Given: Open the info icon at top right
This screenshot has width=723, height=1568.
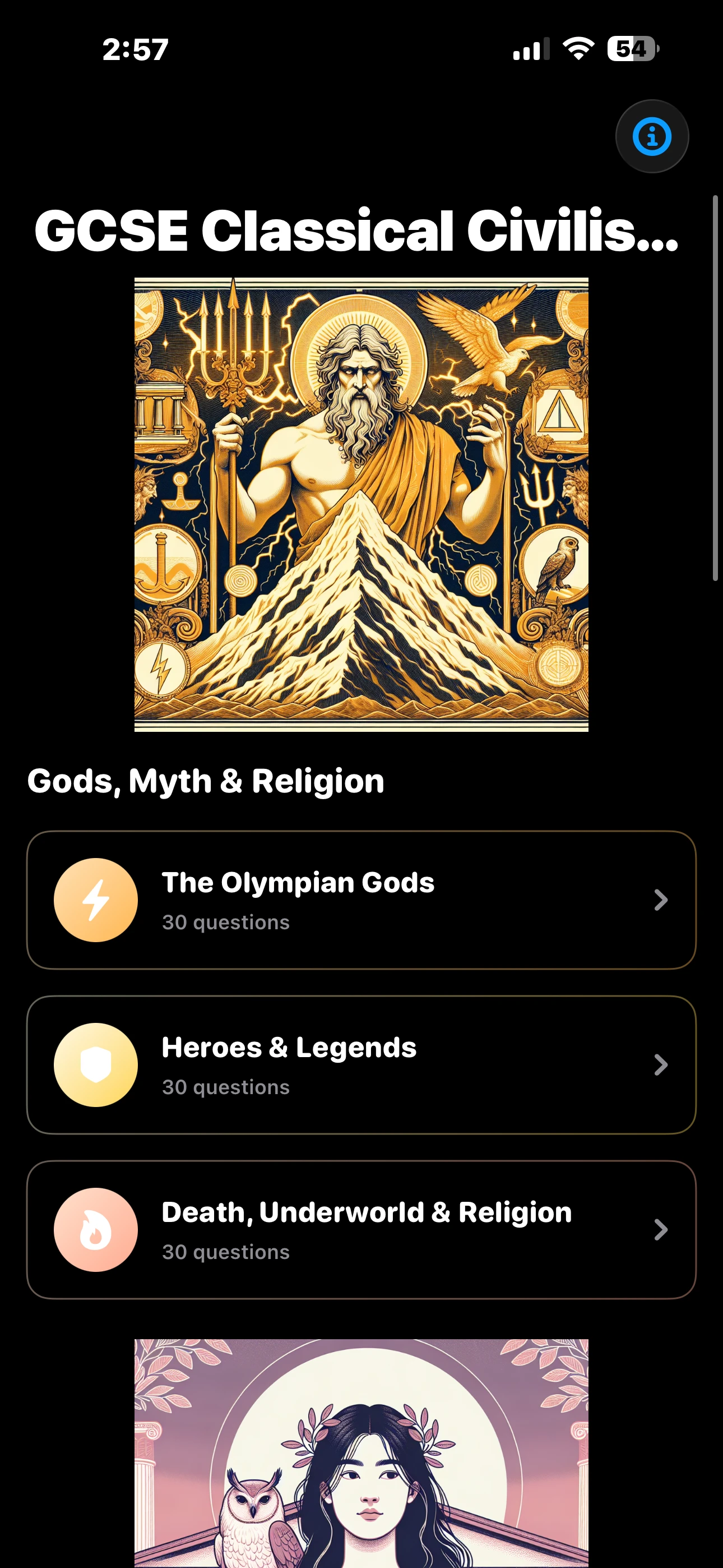Looking at the screenshot, I should pyautogui.click(x=651, y=136).
